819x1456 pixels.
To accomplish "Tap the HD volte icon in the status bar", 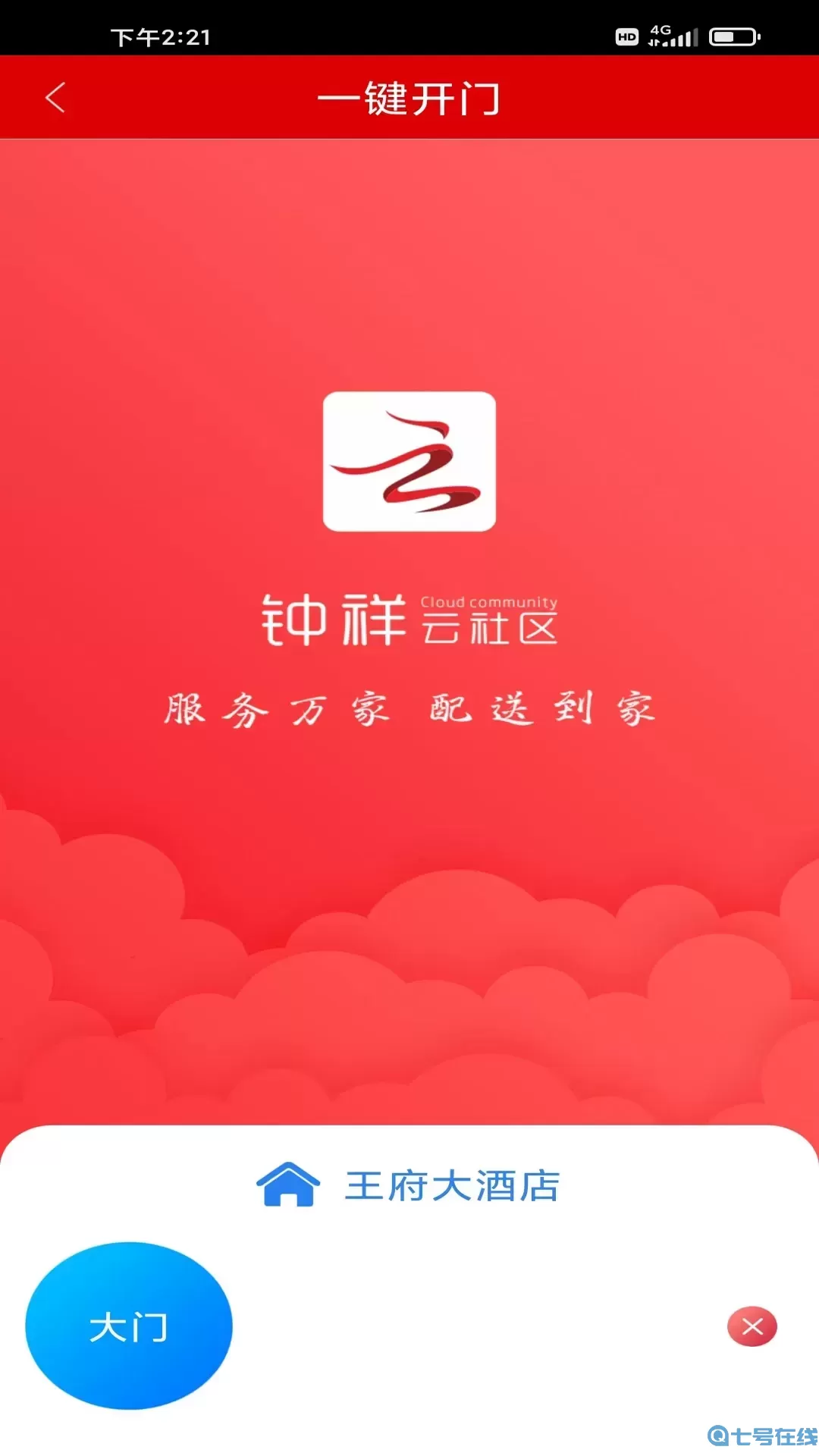I will pos(626,36).
